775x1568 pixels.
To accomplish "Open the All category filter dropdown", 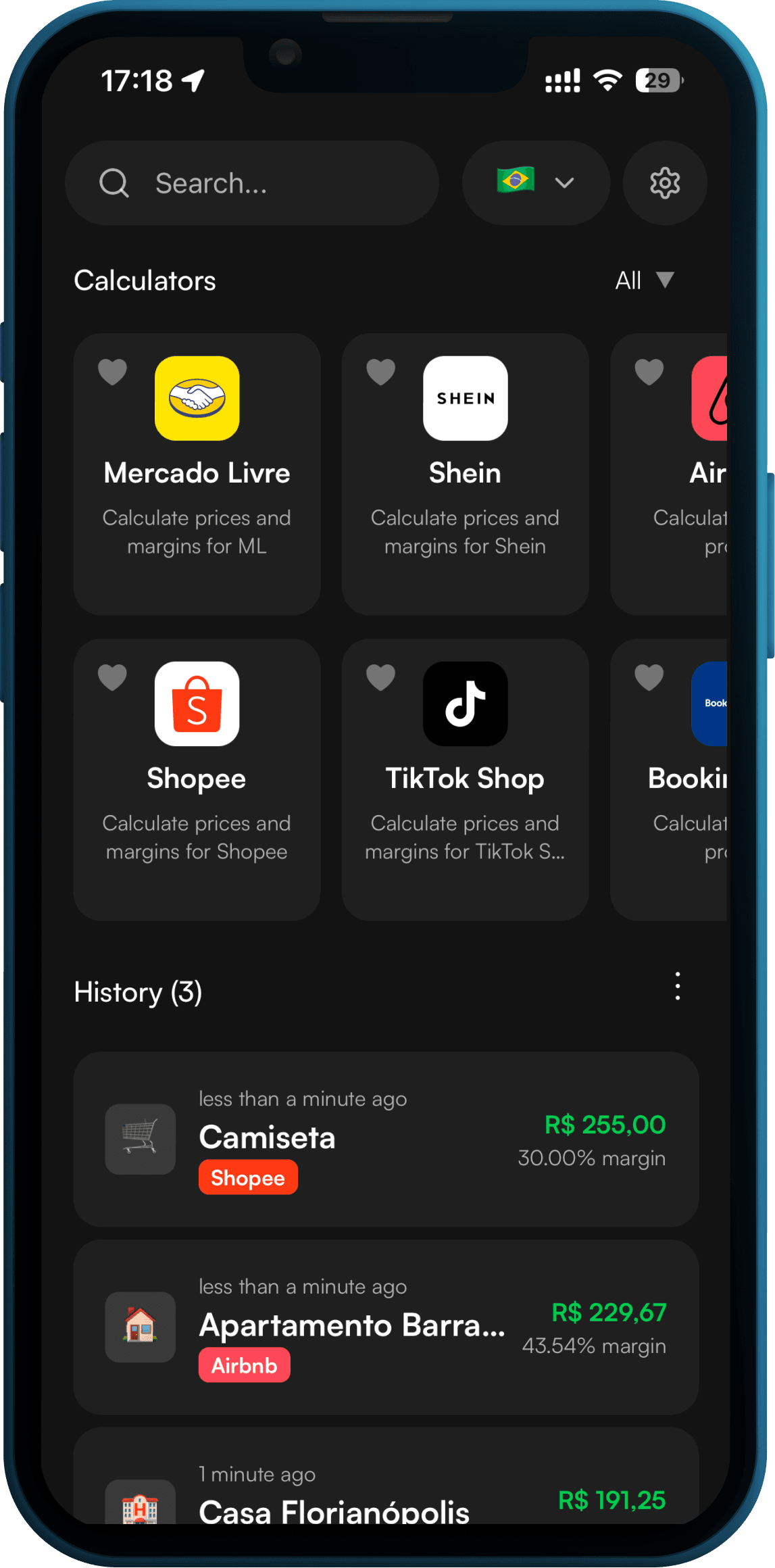I will click(643, 279).
